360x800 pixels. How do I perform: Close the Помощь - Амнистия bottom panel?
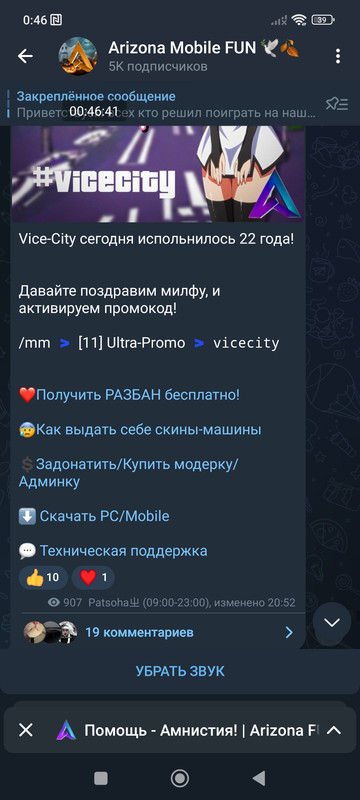click(25, 730)
